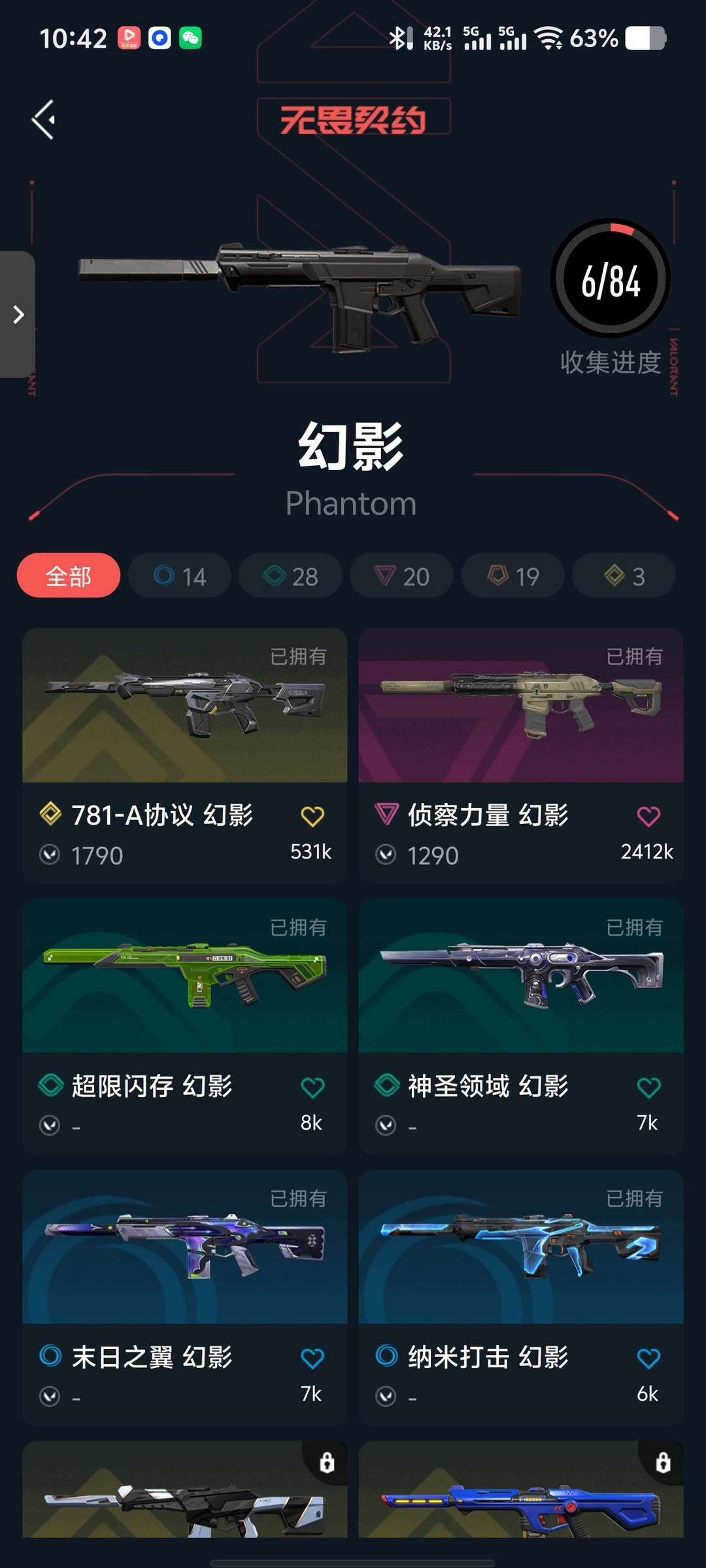Viewport: 706px width, 1568px height.
Task: Select the 全部 filter chip
Action: click(x=69, y=576)
